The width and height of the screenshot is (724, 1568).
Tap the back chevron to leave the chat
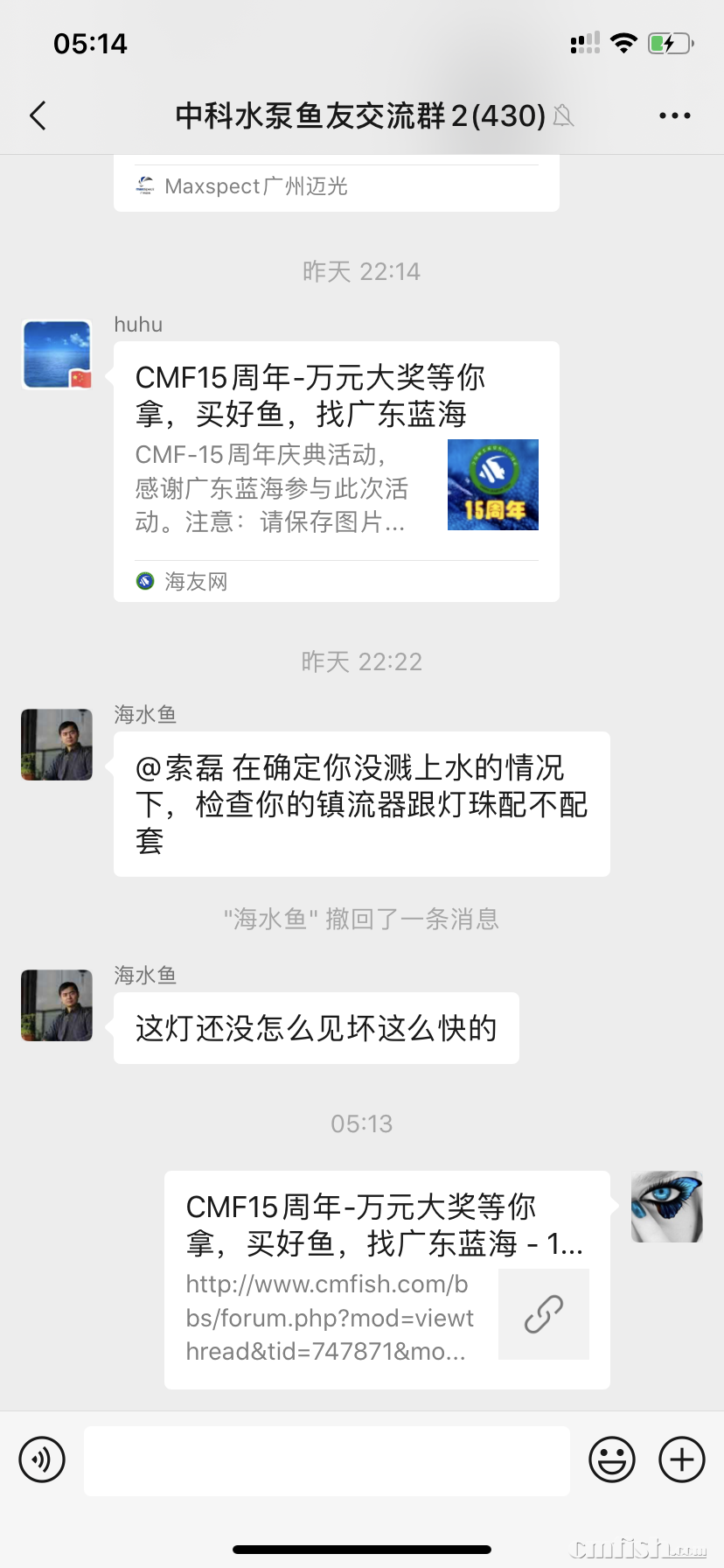point(37,115)
